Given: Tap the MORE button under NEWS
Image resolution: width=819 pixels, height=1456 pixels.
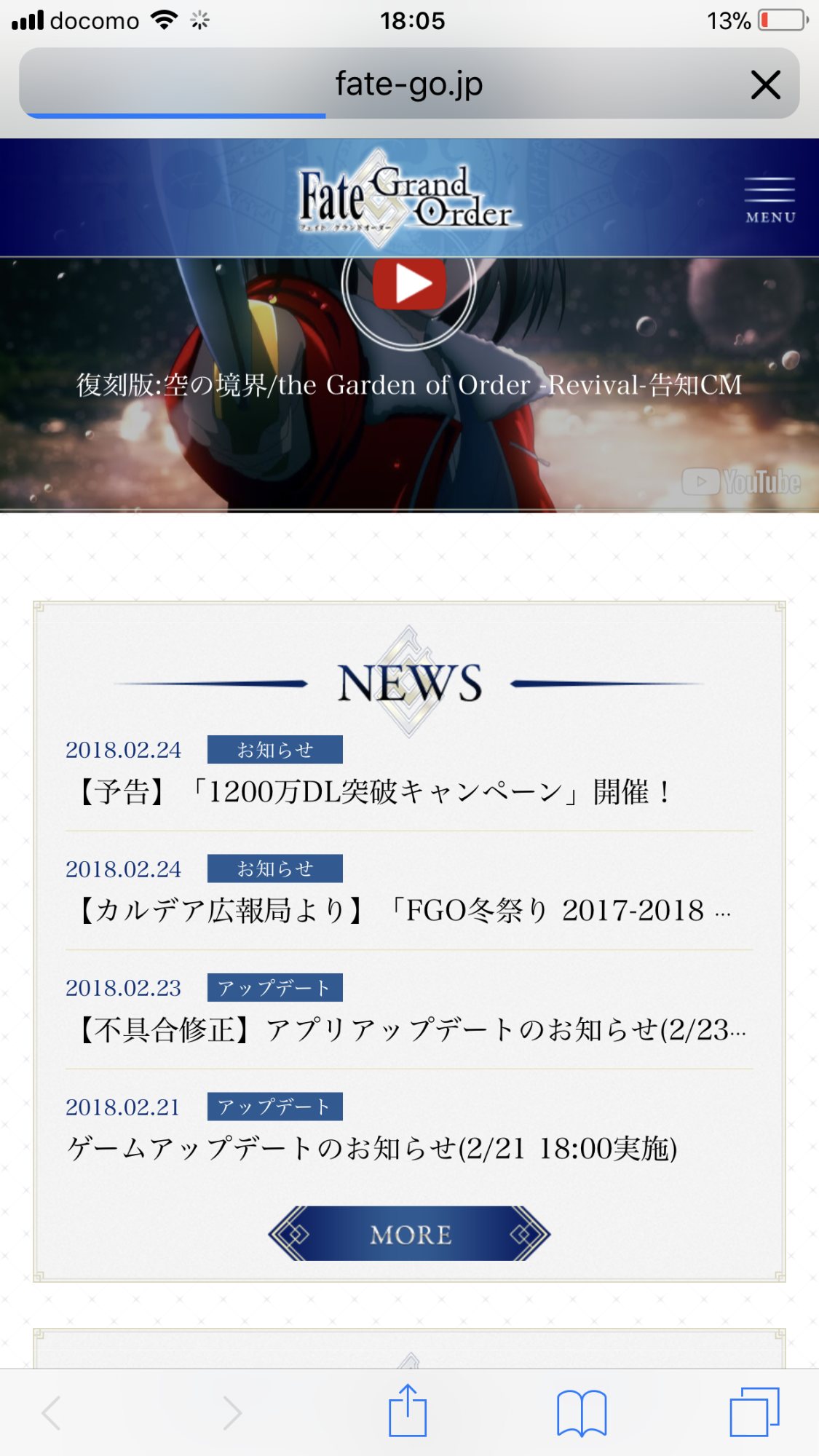Looking at the screenshot, I should [x=409, y=1234].
